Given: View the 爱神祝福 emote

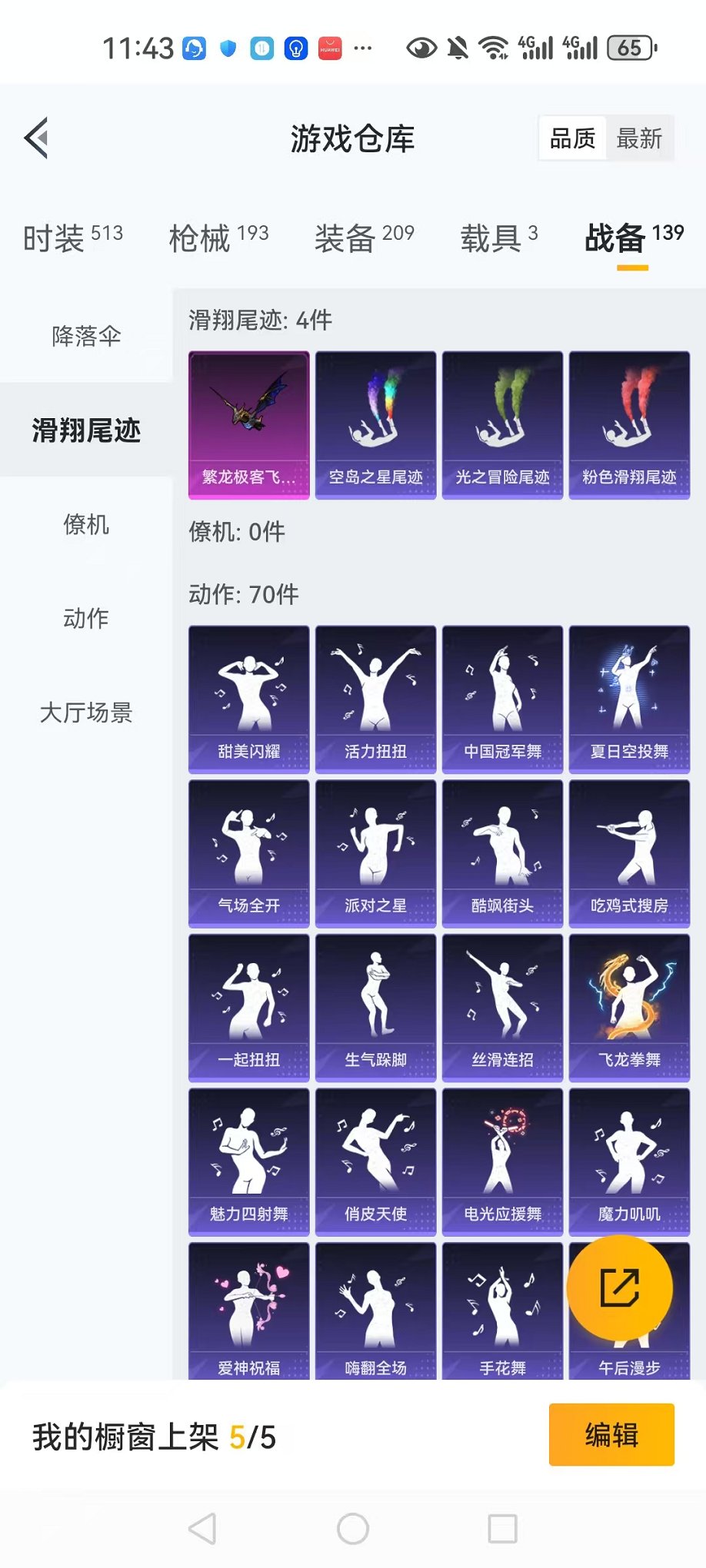Looking at the screenshot, I should pos(249,1311).
